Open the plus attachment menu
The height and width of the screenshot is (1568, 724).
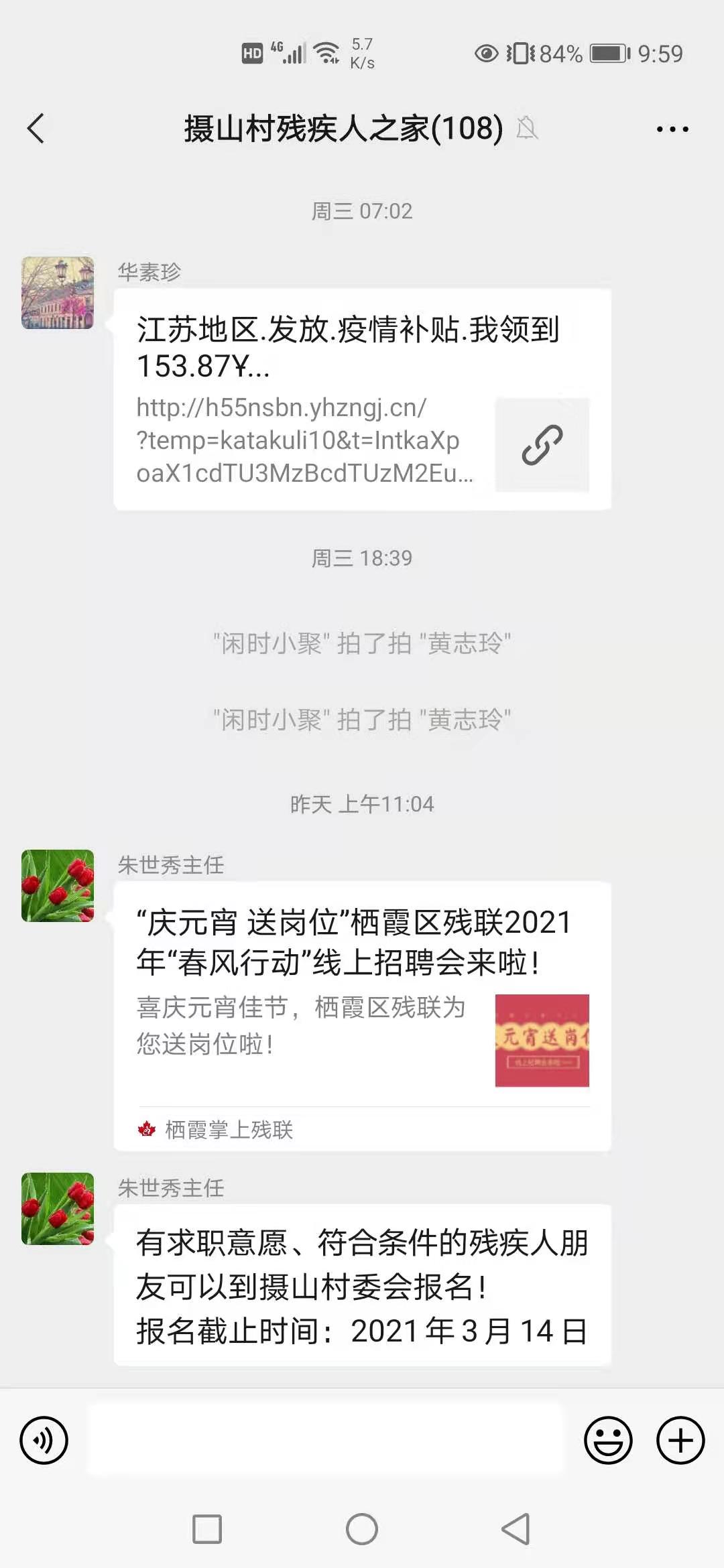pos(680,1440)
